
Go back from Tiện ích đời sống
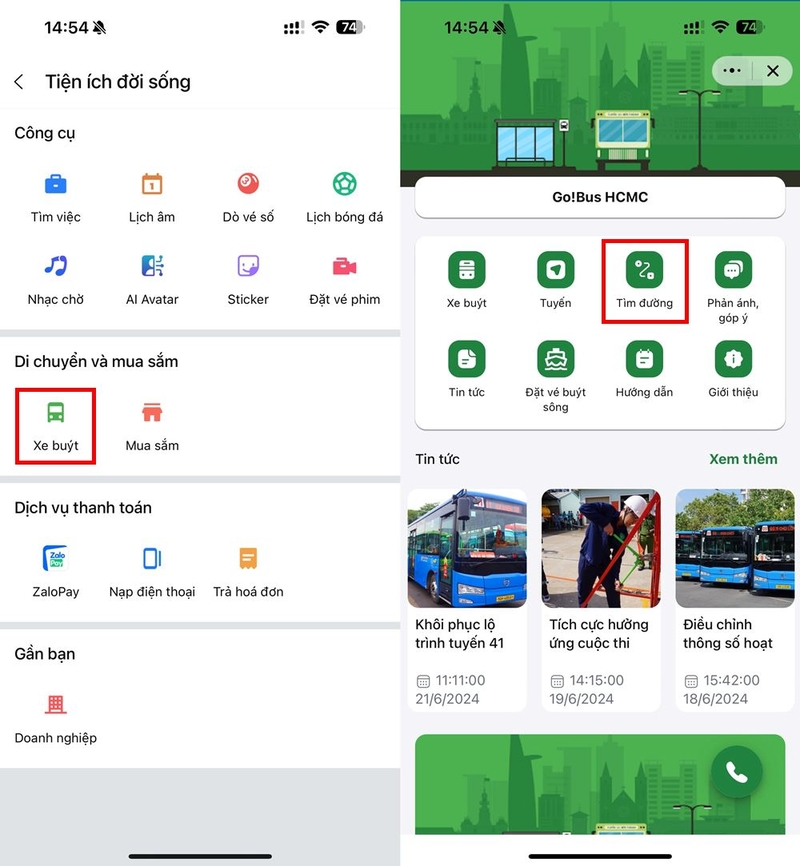pos(19,82)
